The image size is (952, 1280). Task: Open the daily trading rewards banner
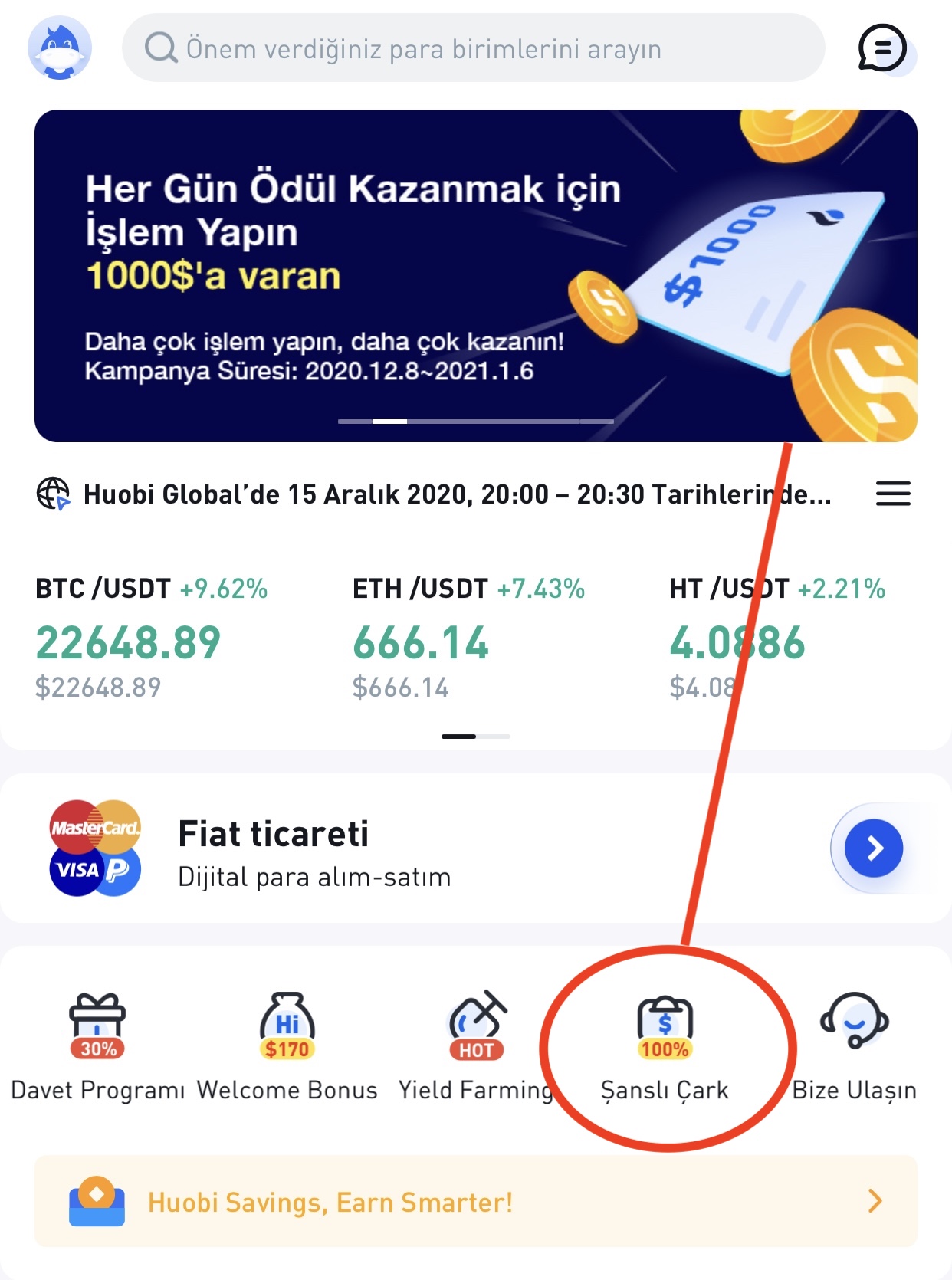475,276
